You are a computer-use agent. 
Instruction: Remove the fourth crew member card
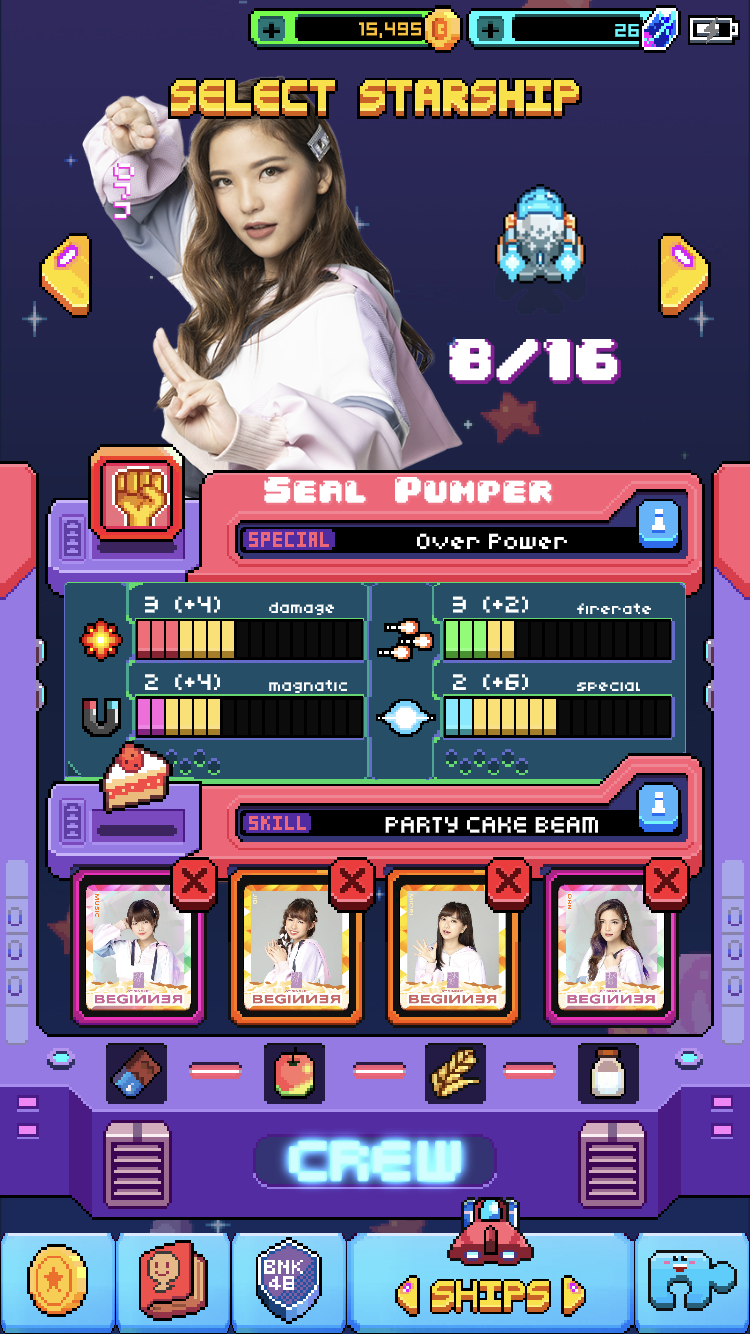(666, 882)
